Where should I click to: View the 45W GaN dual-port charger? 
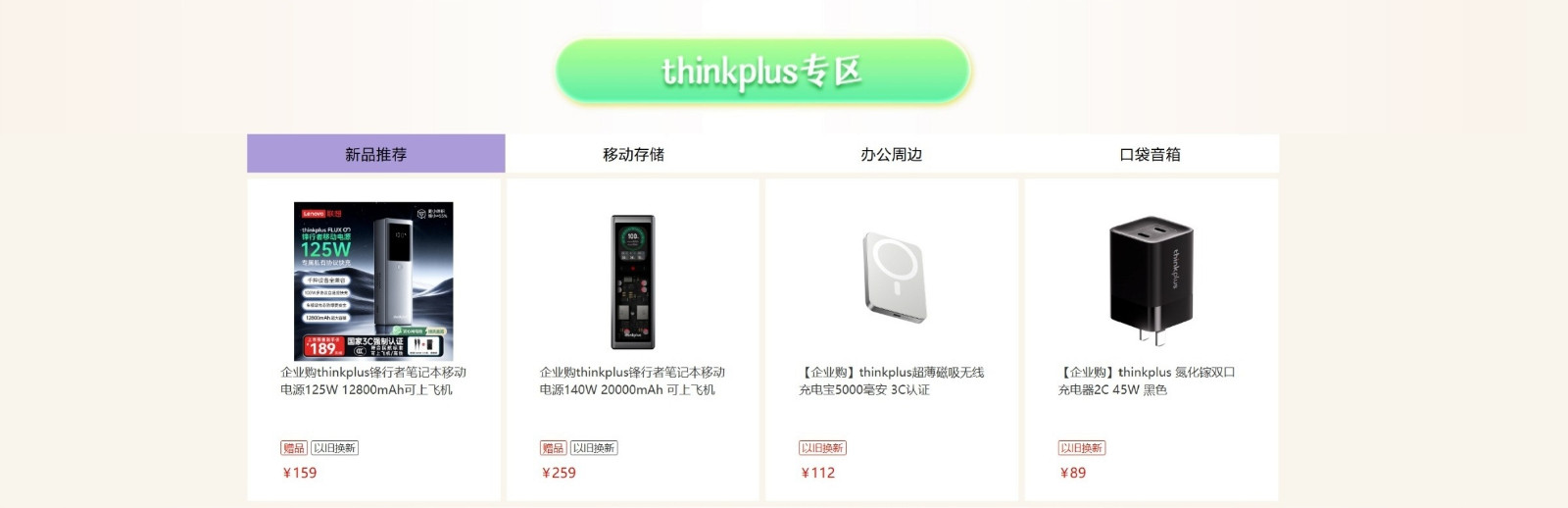click(1151, 294)
